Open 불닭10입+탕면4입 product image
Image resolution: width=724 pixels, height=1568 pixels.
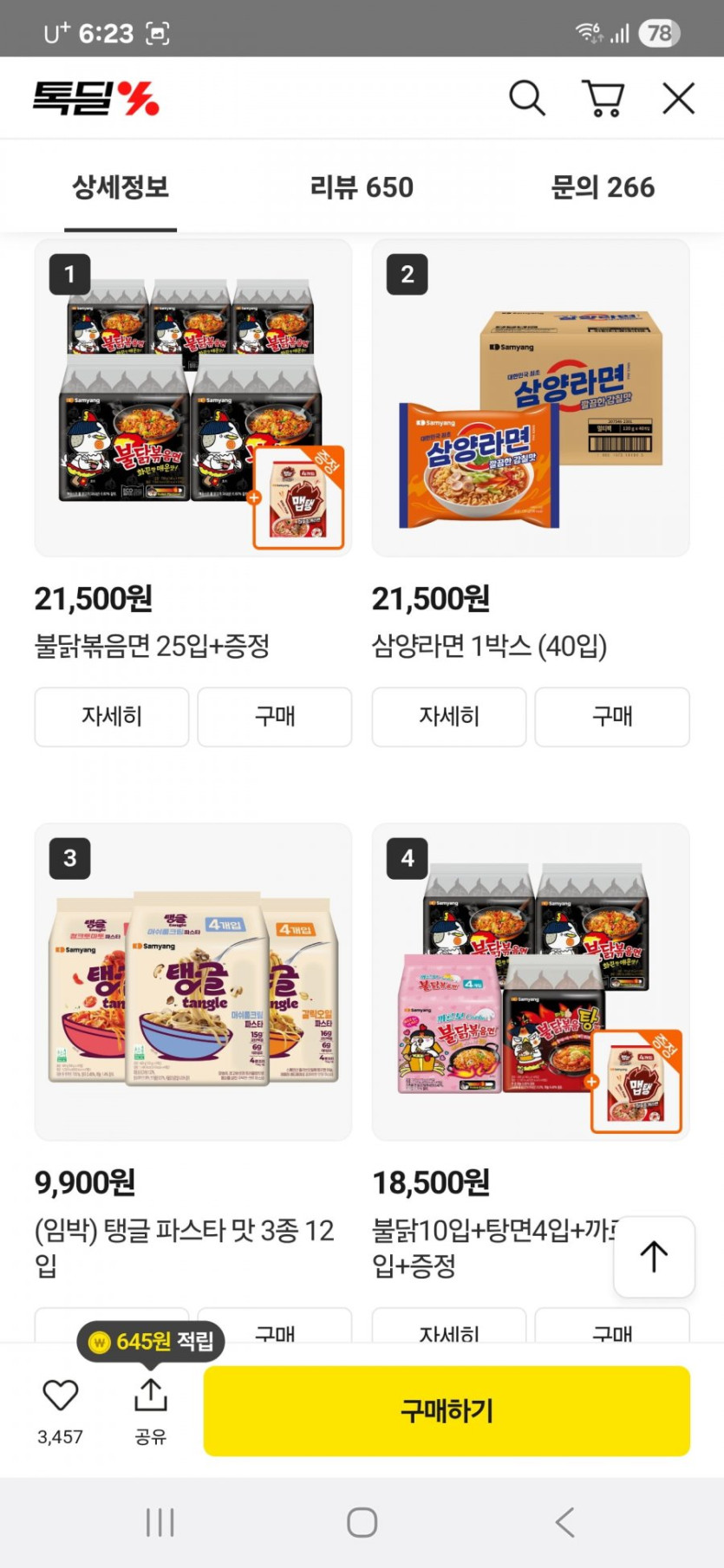[531, 982]
